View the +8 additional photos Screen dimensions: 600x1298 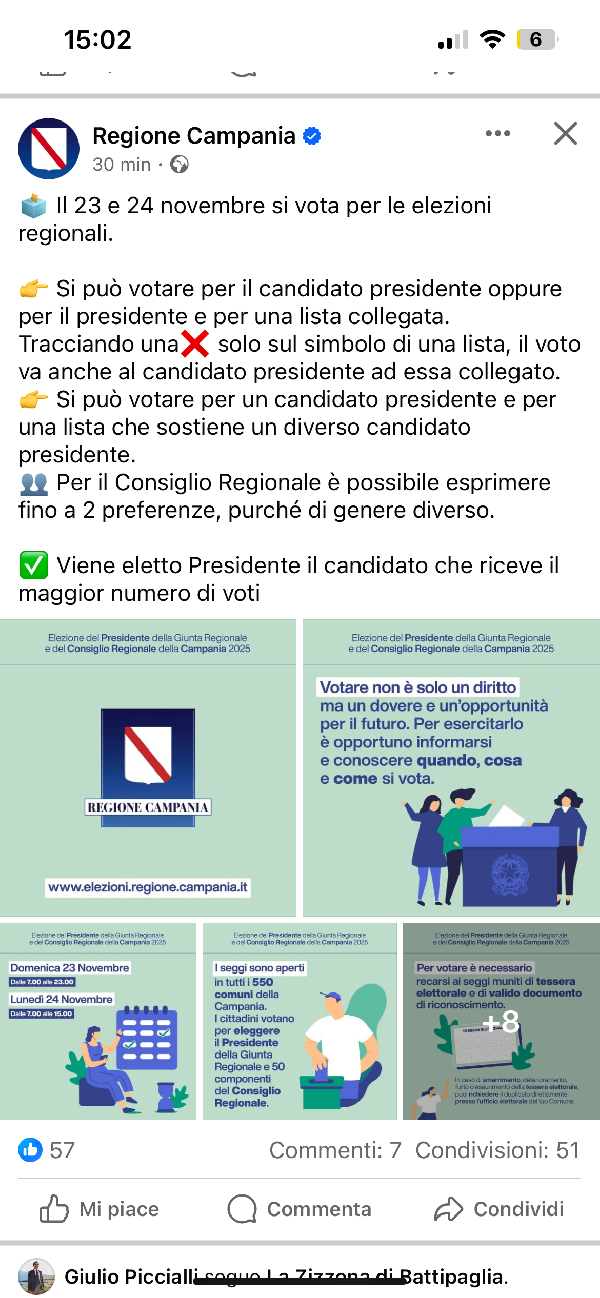[x=501, y=1021]
